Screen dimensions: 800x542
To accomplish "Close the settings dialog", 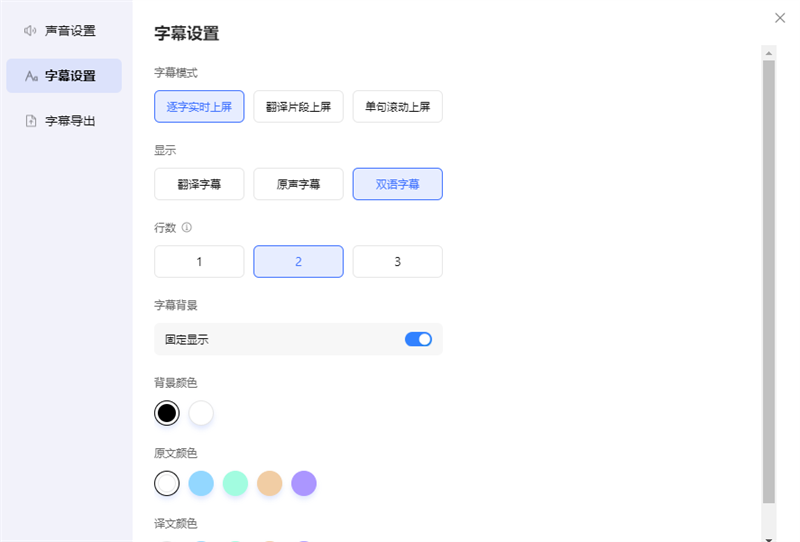I will 780,17.
